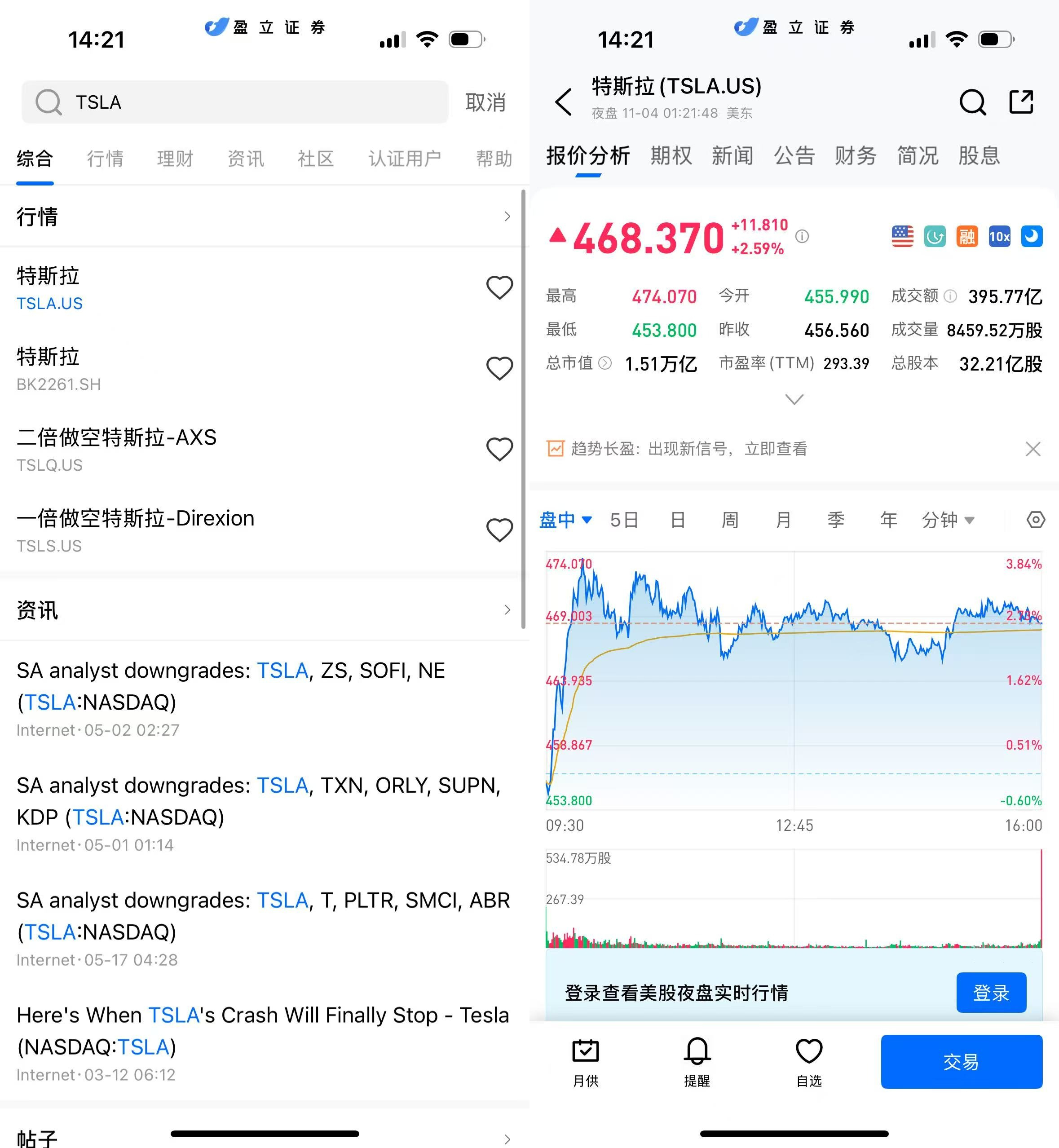Open the night session moon icon

1031,236
